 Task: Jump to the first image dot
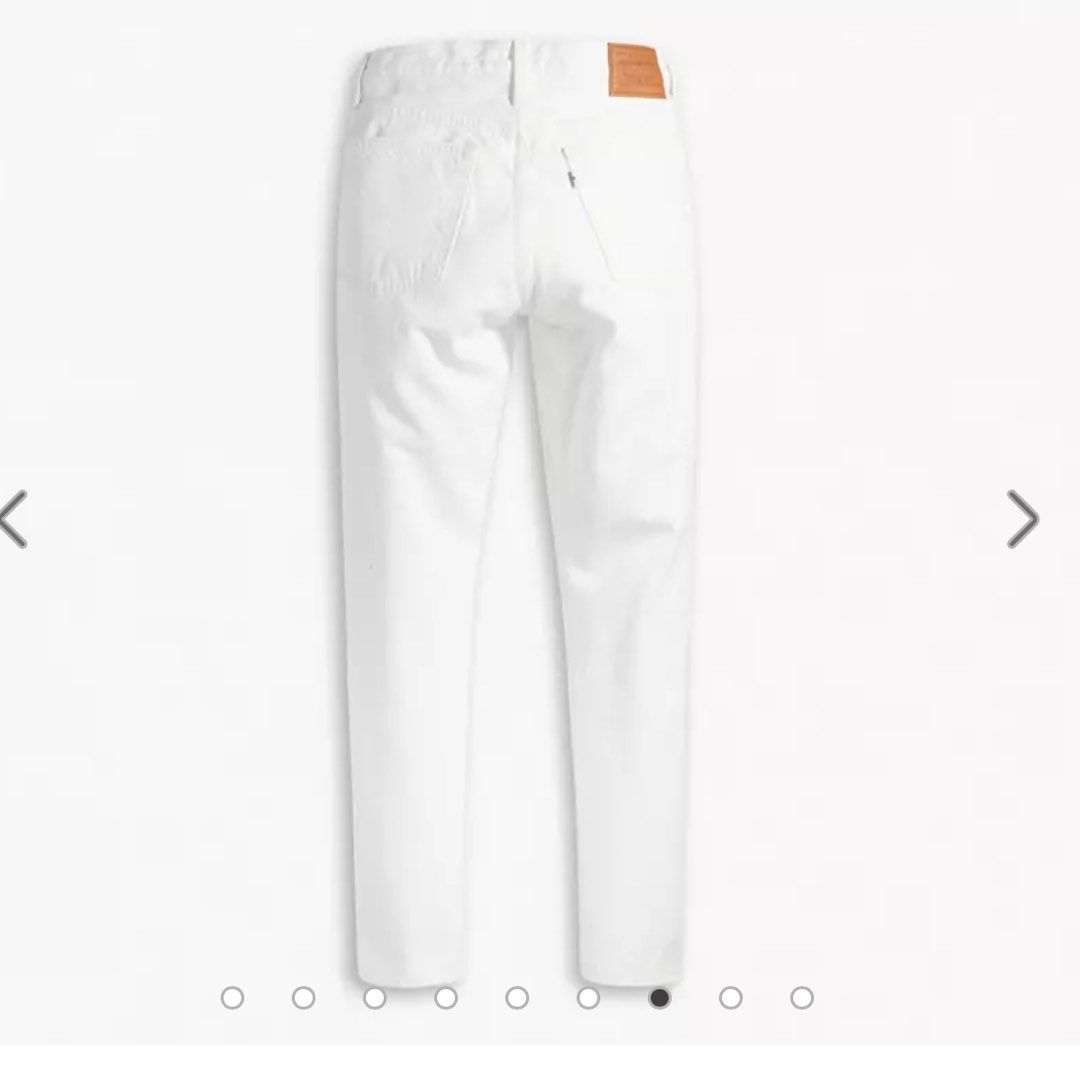click(x=232, y=997)
